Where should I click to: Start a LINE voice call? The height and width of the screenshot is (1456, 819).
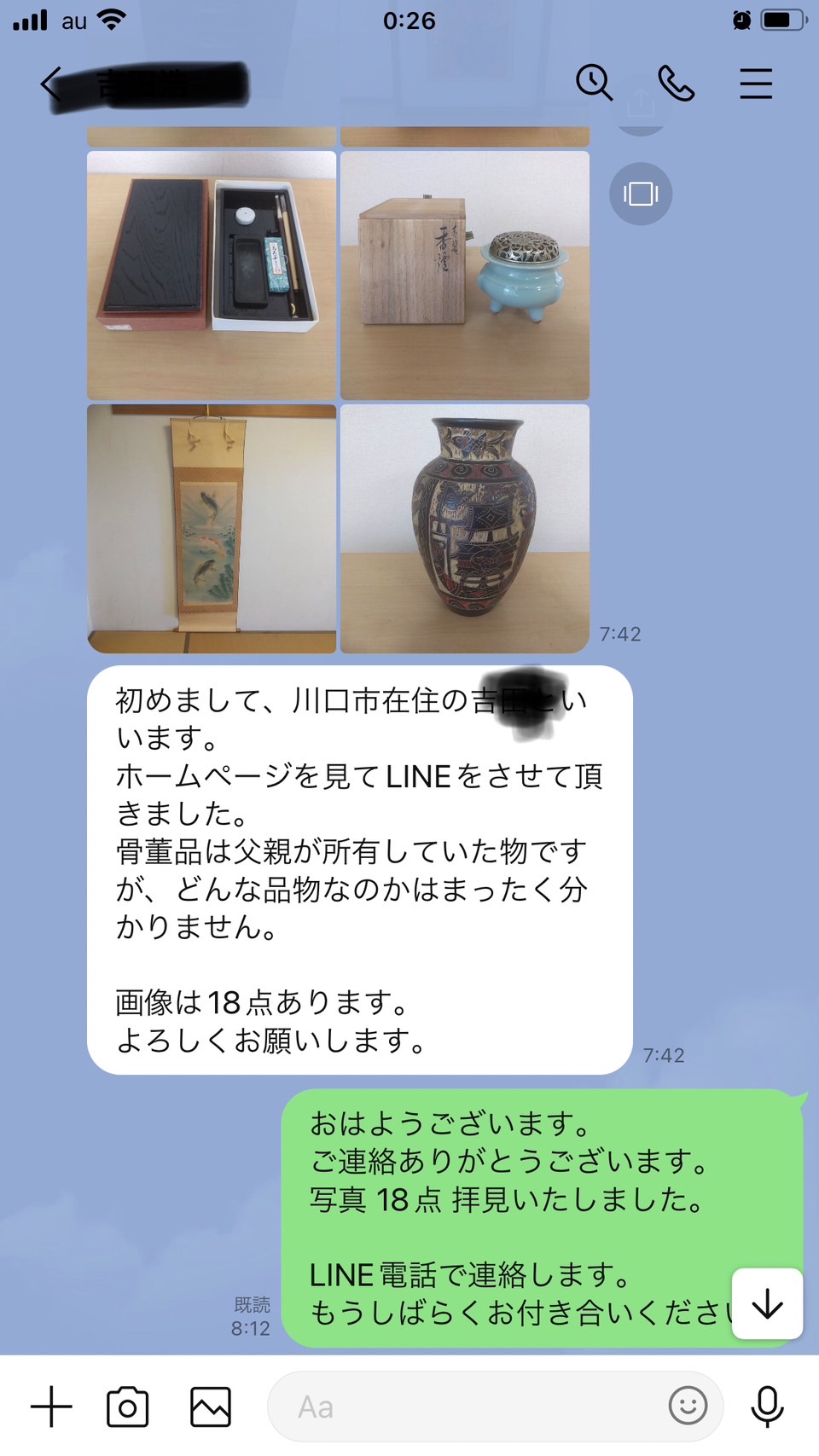click(676, 84)
